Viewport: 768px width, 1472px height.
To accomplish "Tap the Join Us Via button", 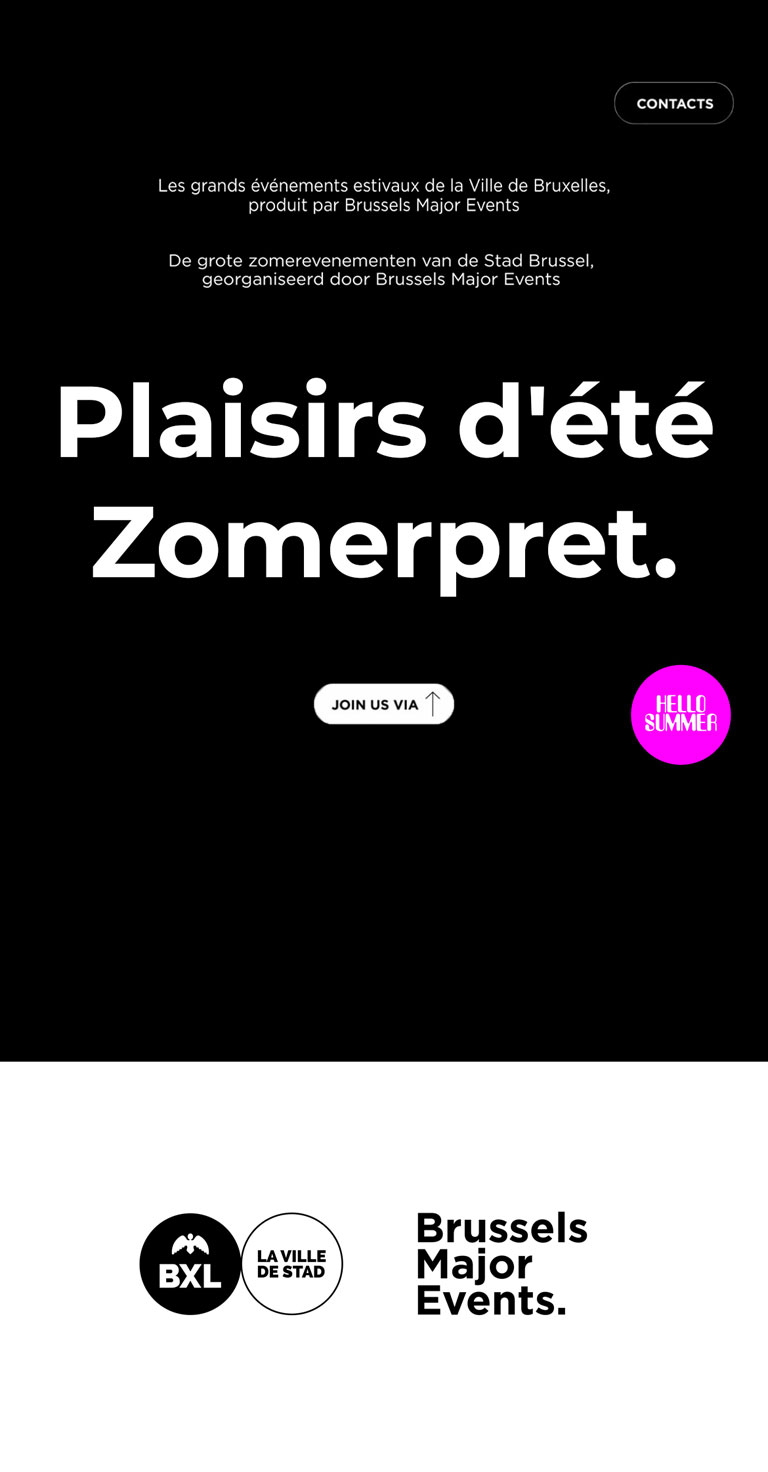I will pyautogui.click(x=384, y=704).
